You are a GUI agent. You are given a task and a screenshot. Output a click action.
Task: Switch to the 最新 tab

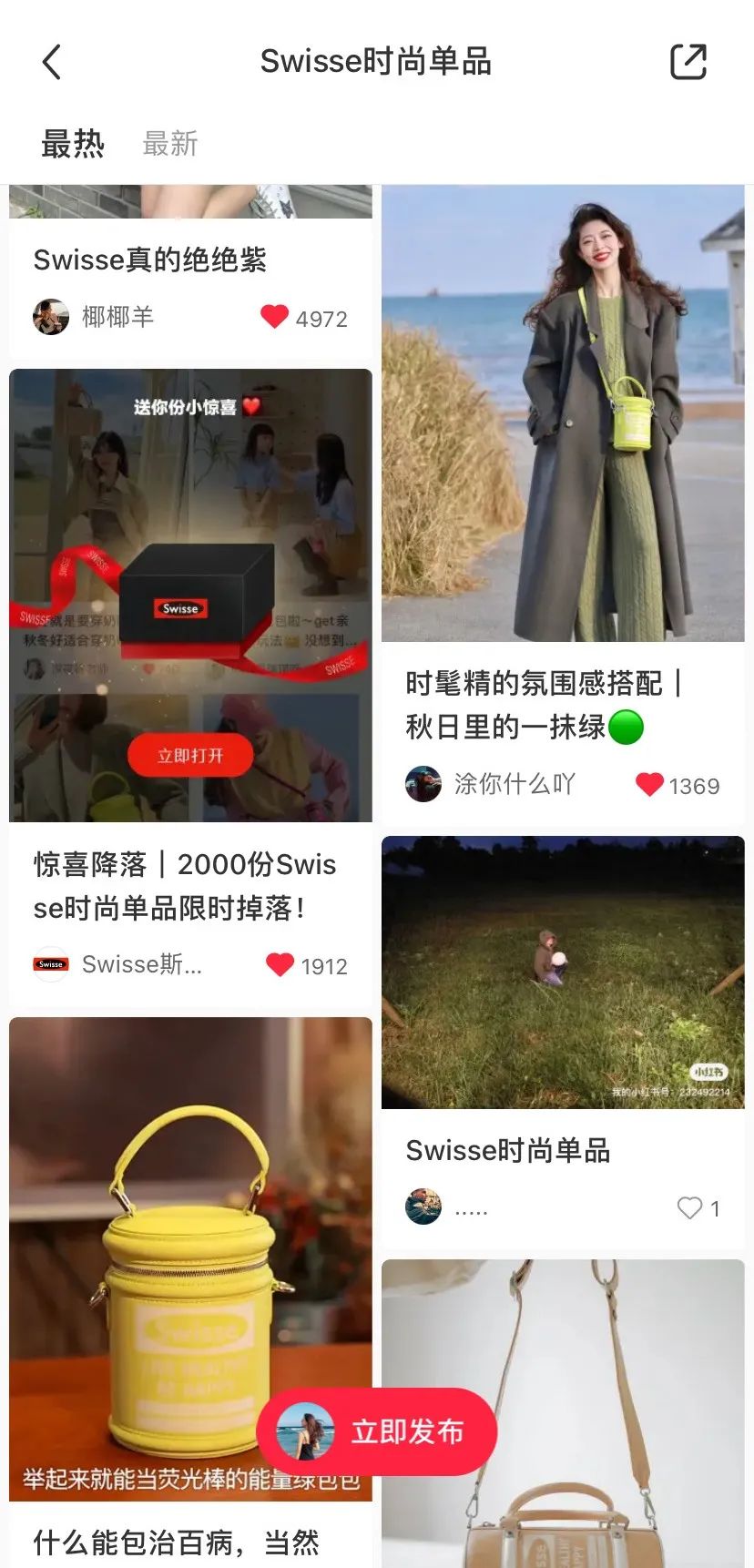click(170, 144)
